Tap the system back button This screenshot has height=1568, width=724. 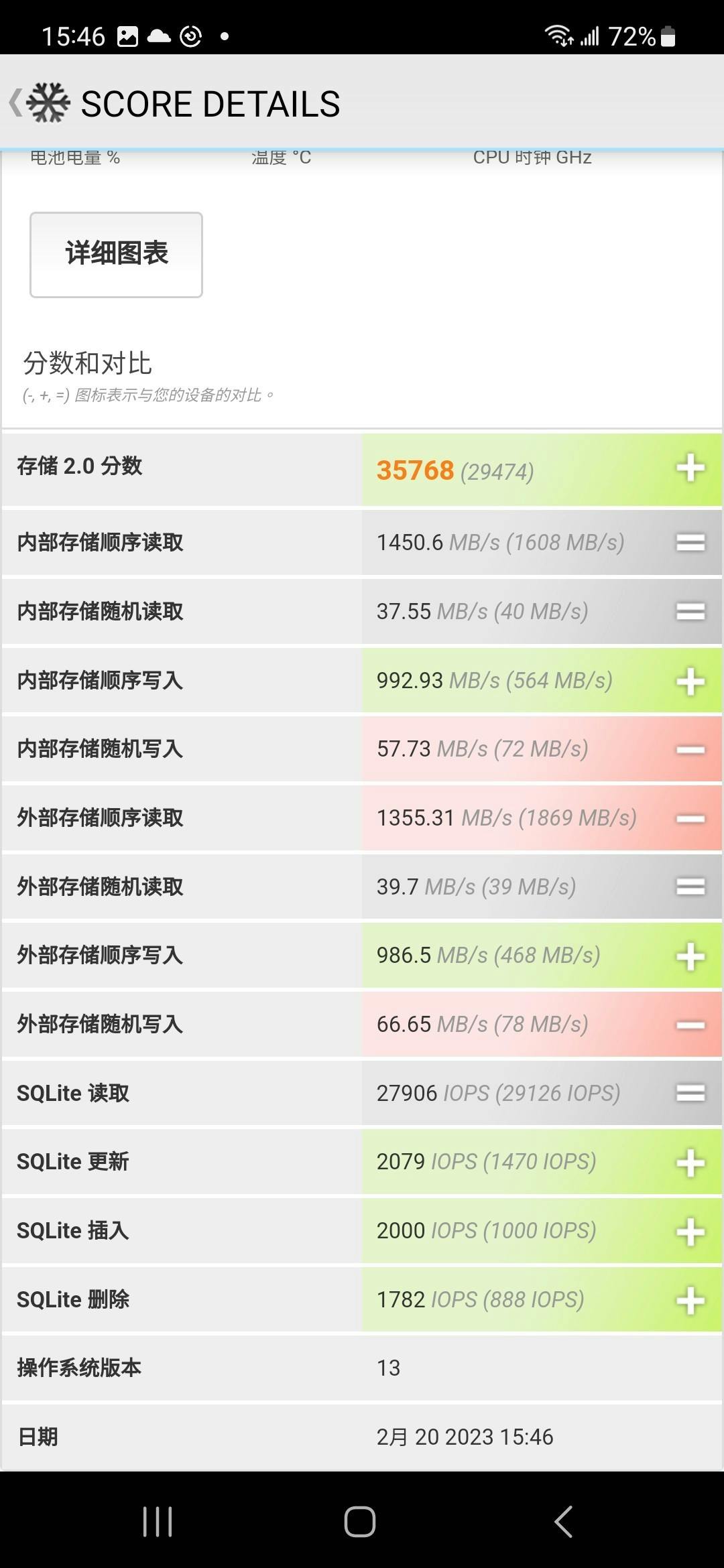pos(564,1521)
